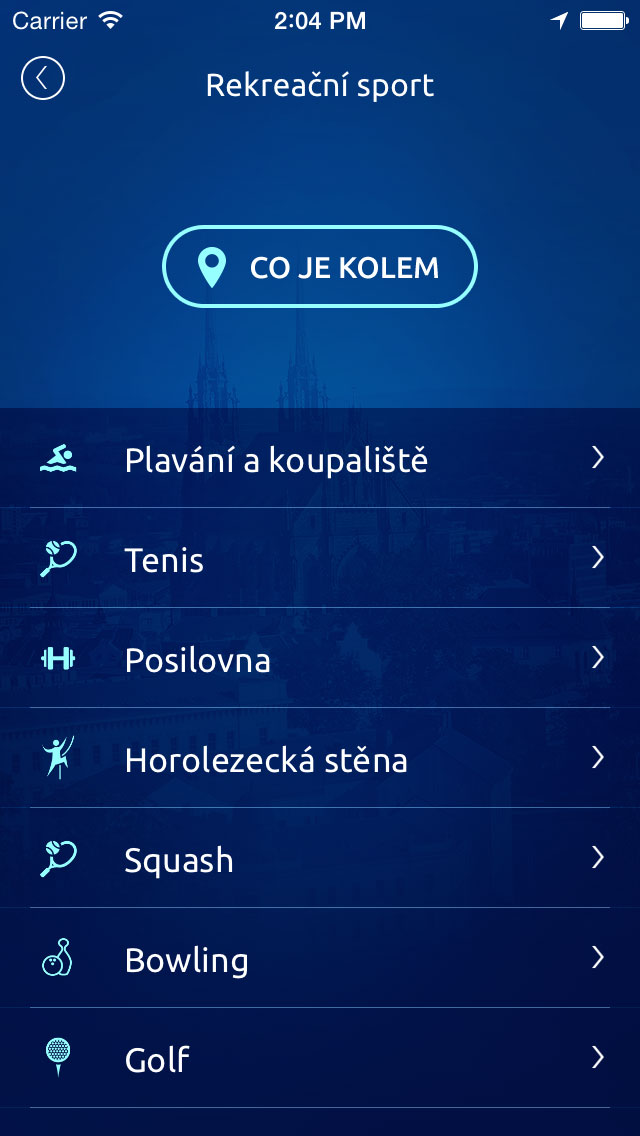Select the Tenis row
Viewport: 640px width, 1136px height.
(320, 559)
